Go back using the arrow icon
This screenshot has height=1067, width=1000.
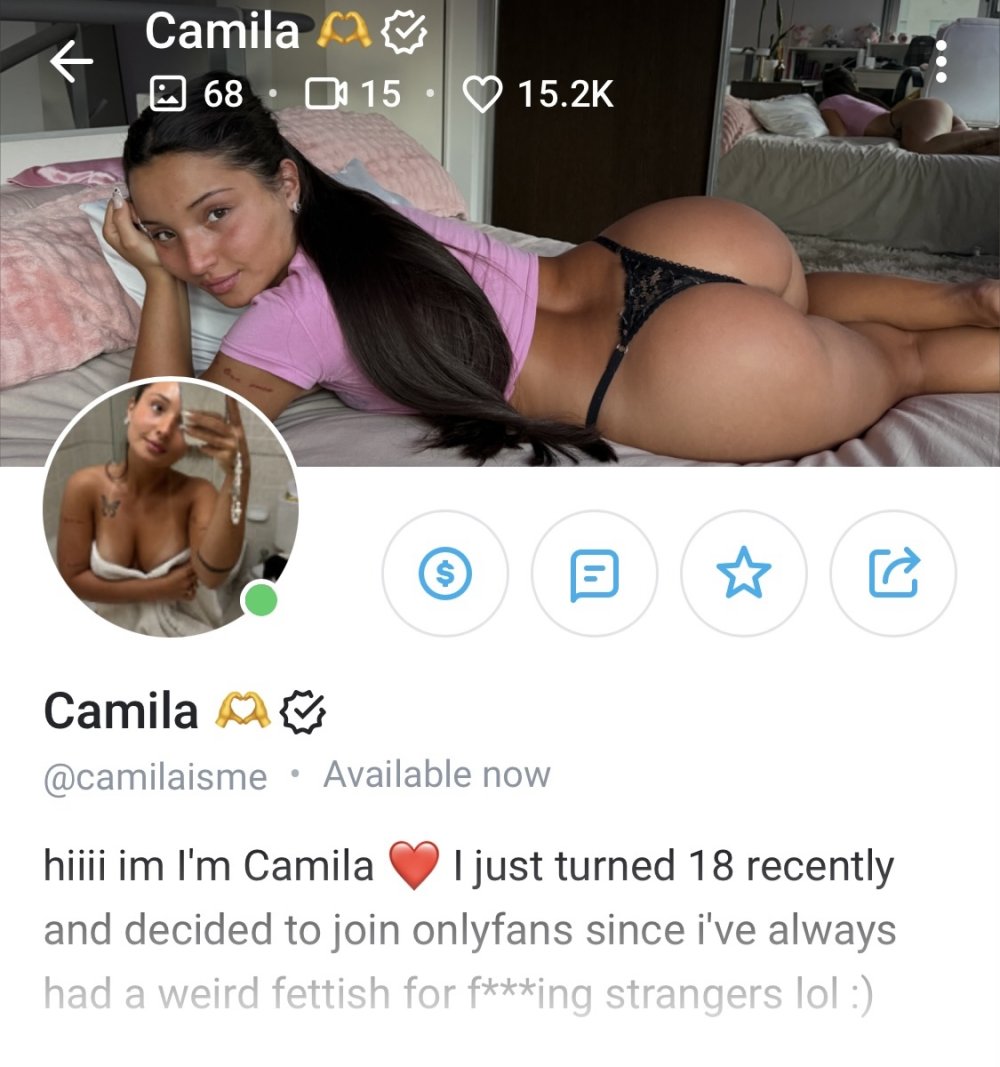[x=72, y=63]
